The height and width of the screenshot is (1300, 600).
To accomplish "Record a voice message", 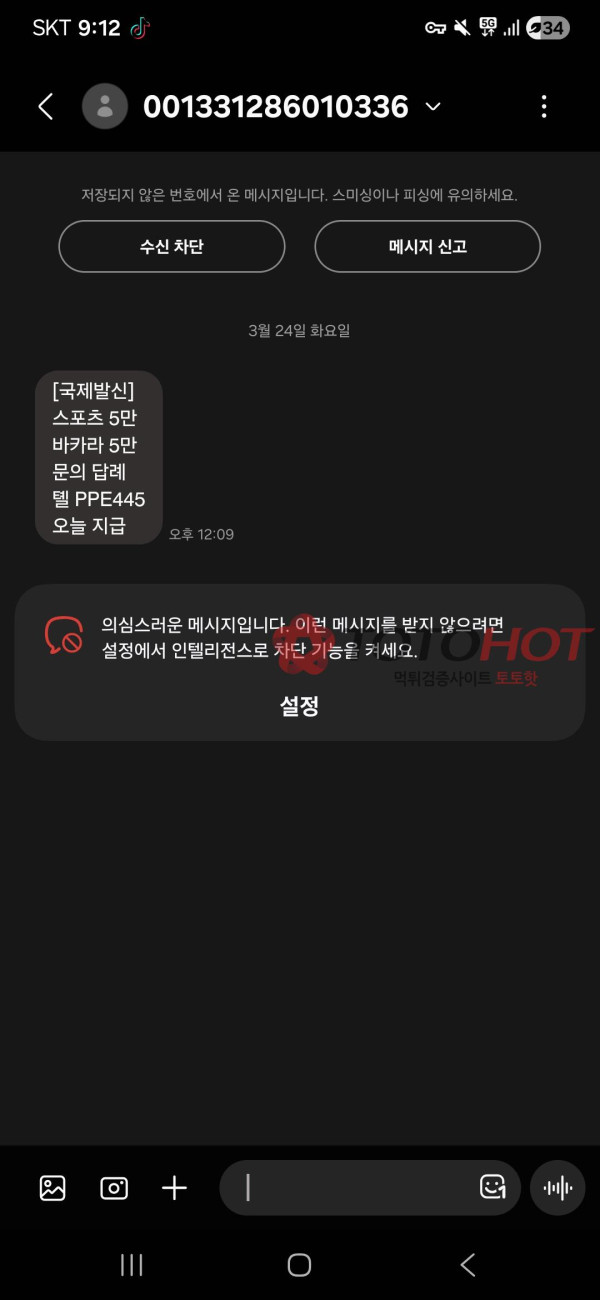I will pos(557,1187).
